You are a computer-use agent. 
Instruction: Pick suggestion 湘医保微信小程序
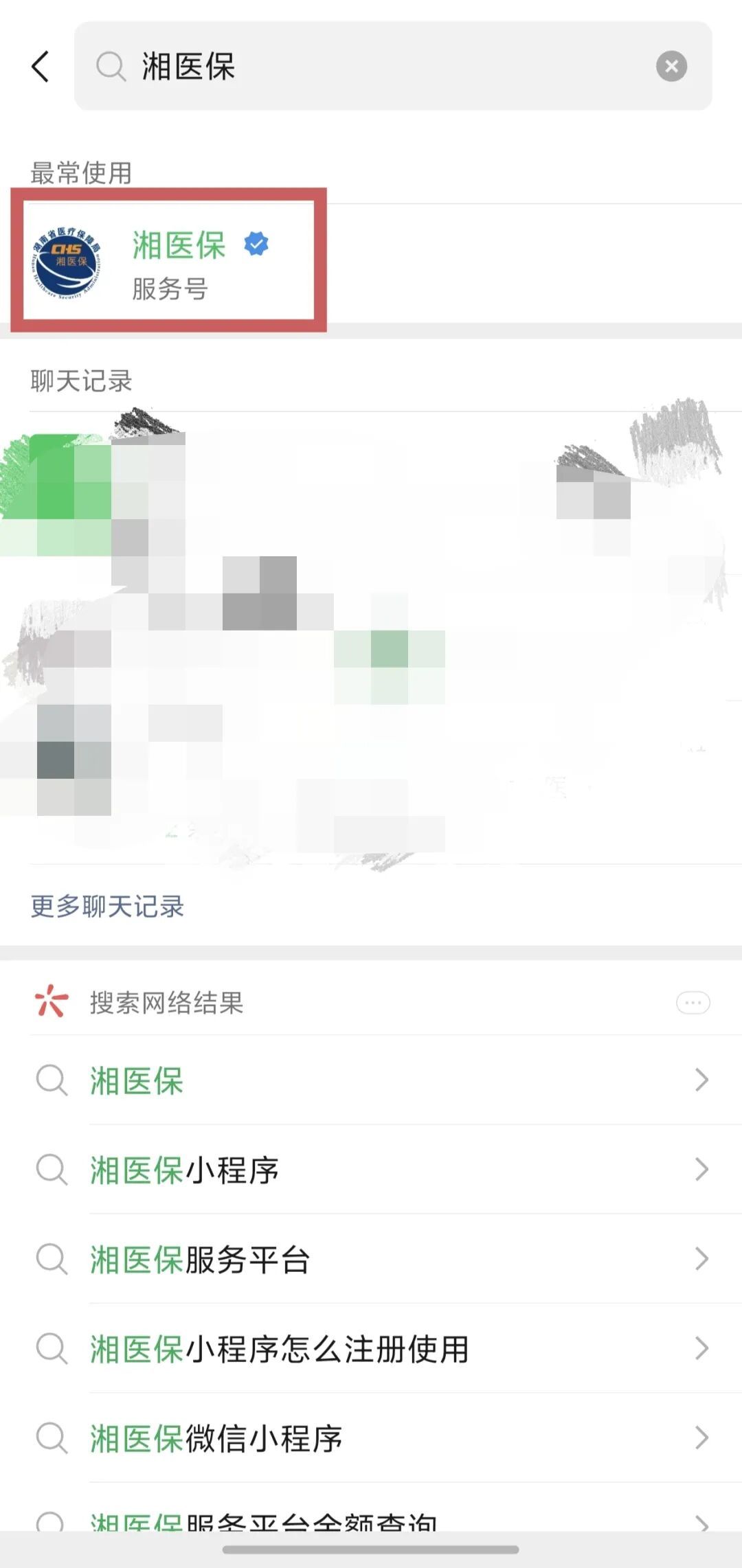click(371, 1438)
